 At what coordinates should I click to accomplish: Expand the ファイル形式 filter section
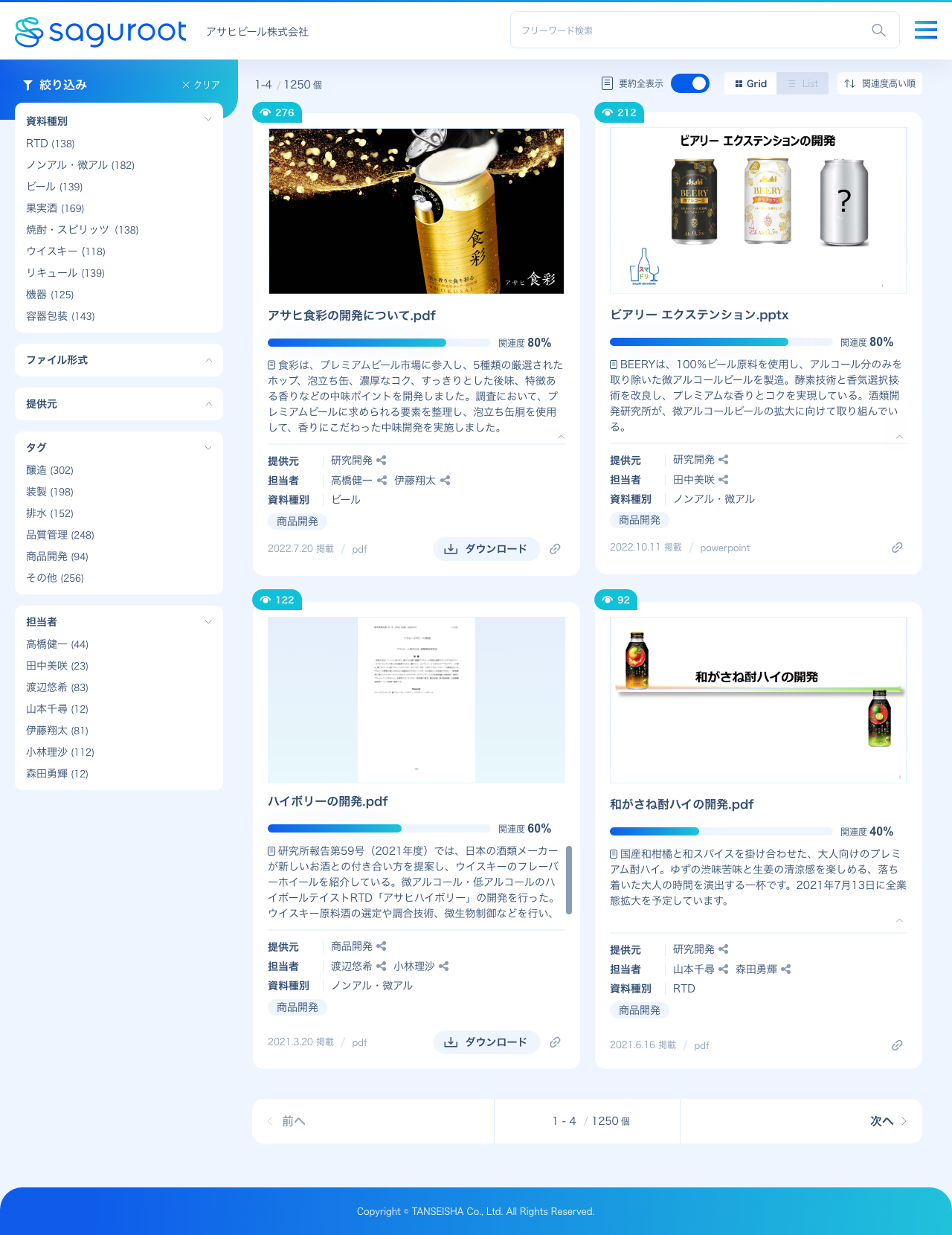[x=119, y=360]
